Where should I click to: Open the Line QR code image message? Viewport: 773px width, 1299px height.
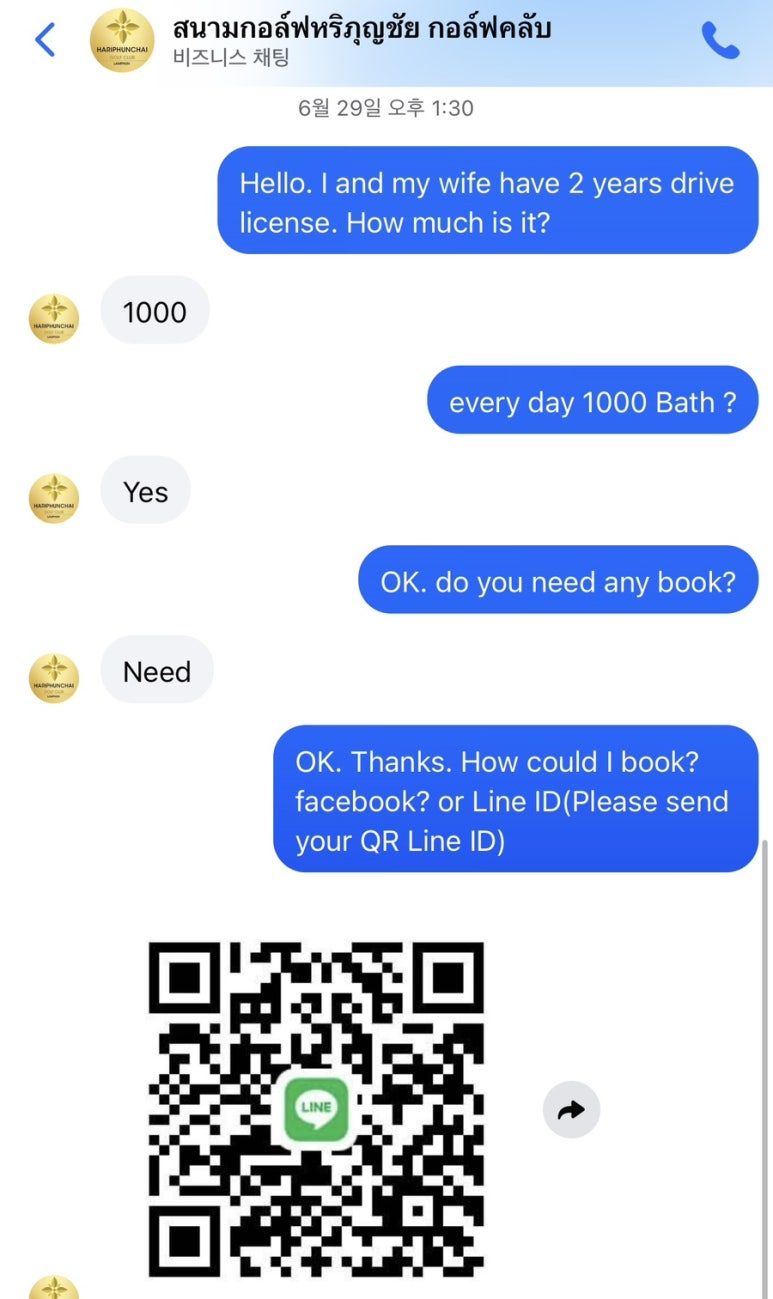316,1109
